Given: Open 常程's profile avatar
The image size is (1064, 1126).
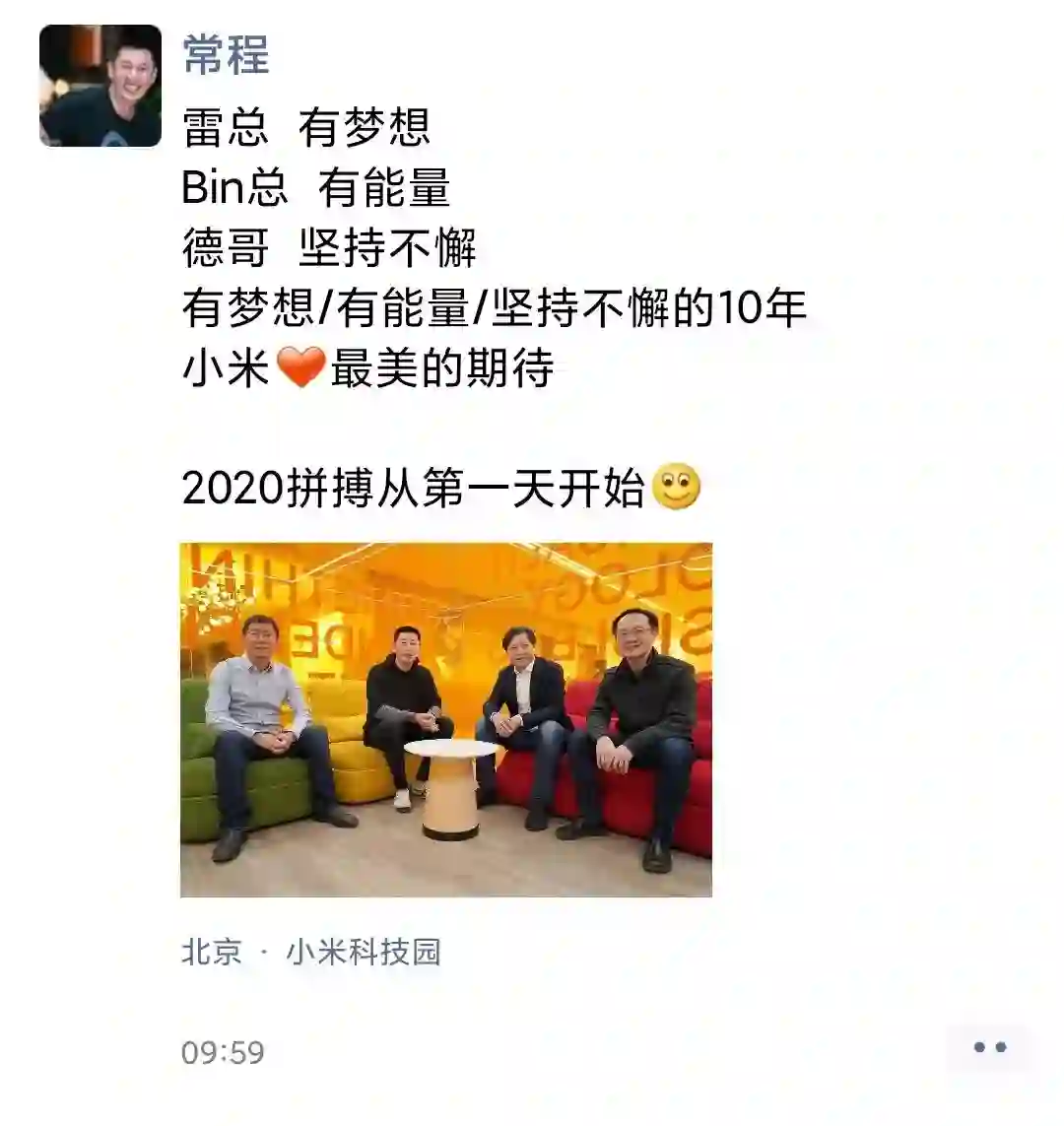Looking at the screenshot, I should [100, 86].
